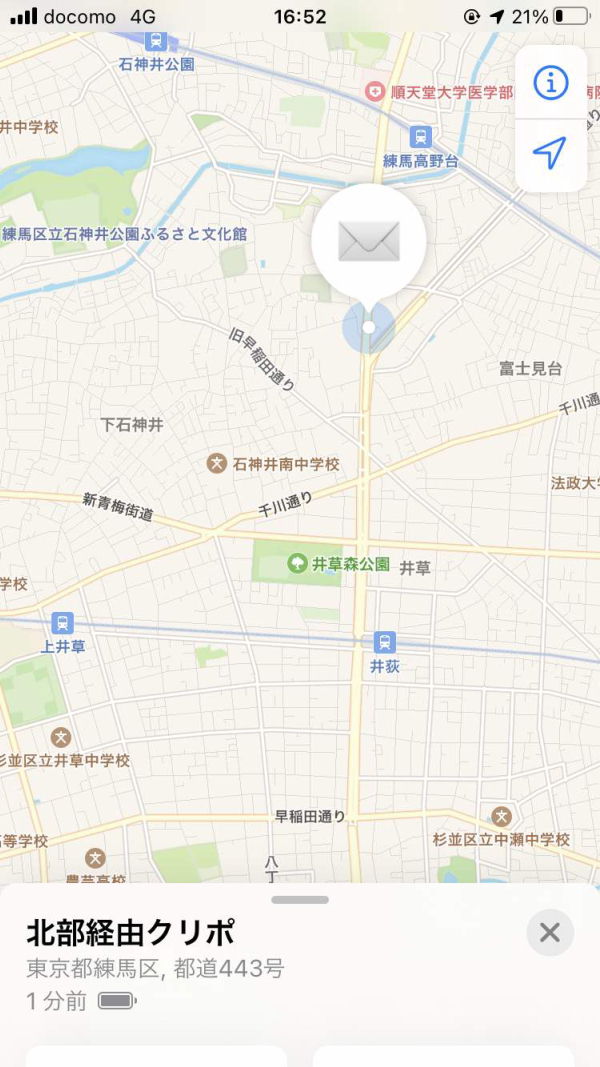
Task: Open the map info settings button
Action: tap(550, 83)
